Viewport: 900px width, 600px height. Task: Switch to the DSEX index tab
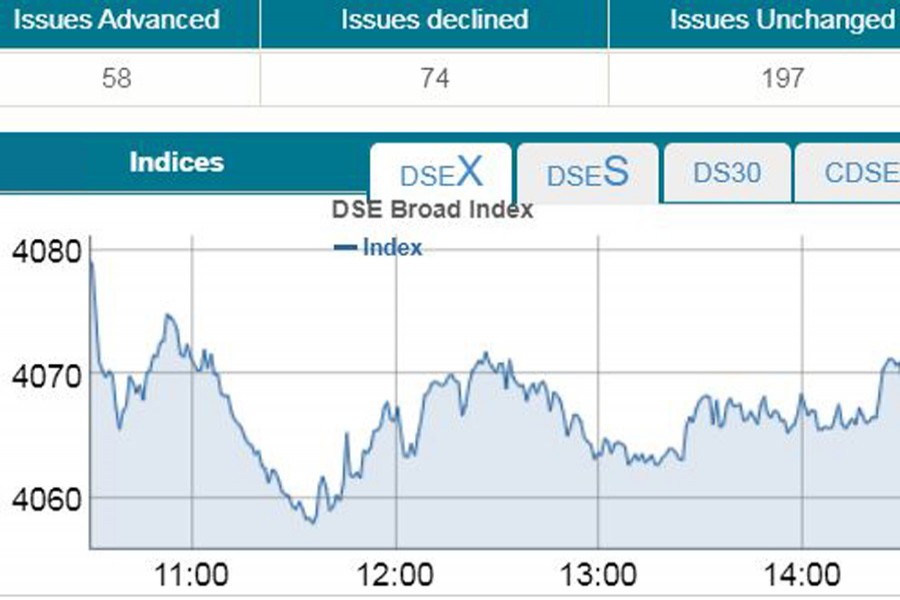(x=441, y=174)
